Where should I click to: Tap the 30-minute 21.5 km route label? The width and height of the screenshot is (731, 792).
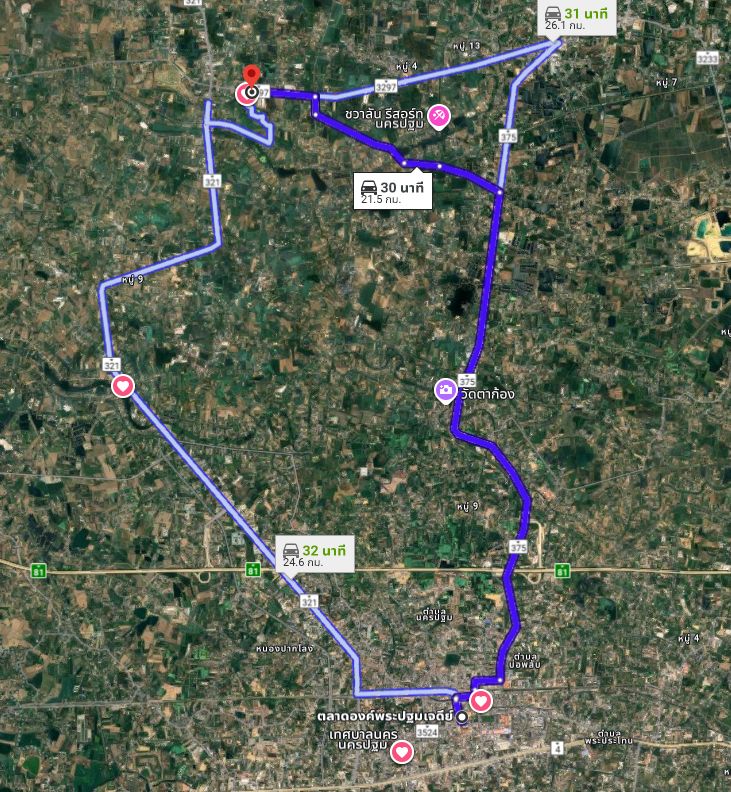(x=392, y=192)
